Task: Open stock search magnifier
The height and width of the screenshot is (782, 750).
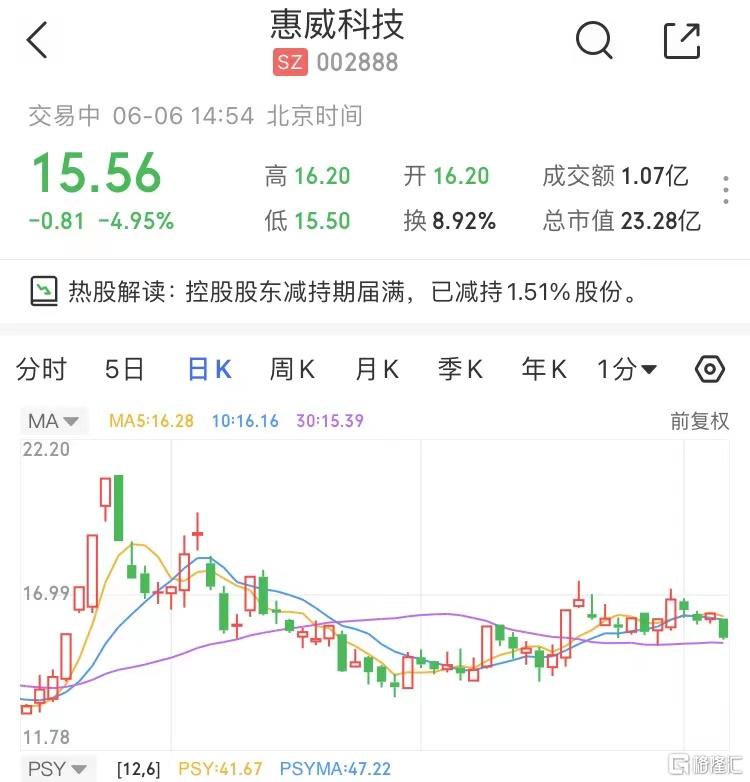Action: coord(594,41)
